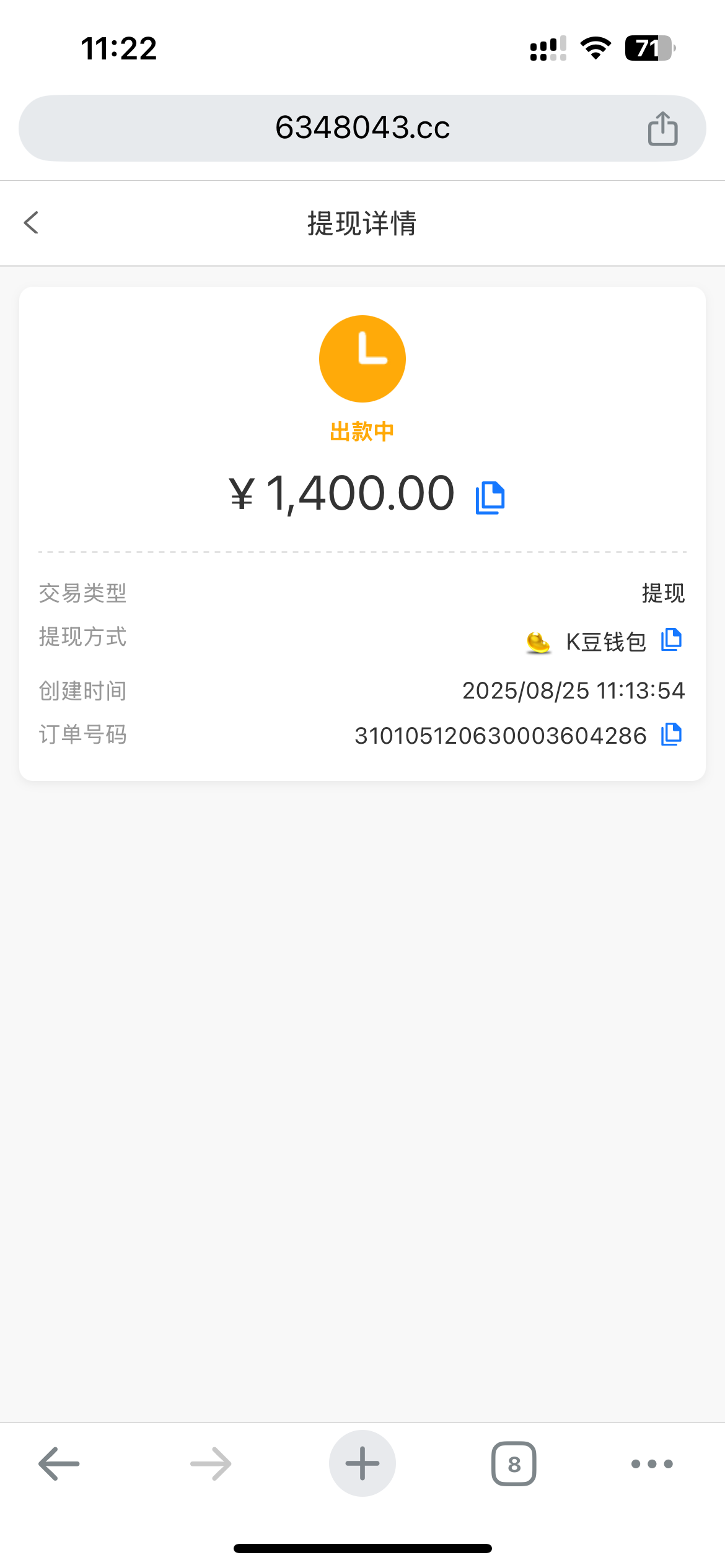Screen dimensions: 725x1568
Task: Copy the ¥1,400.00 withdrawal amount
Action: (x=490, y=498)
